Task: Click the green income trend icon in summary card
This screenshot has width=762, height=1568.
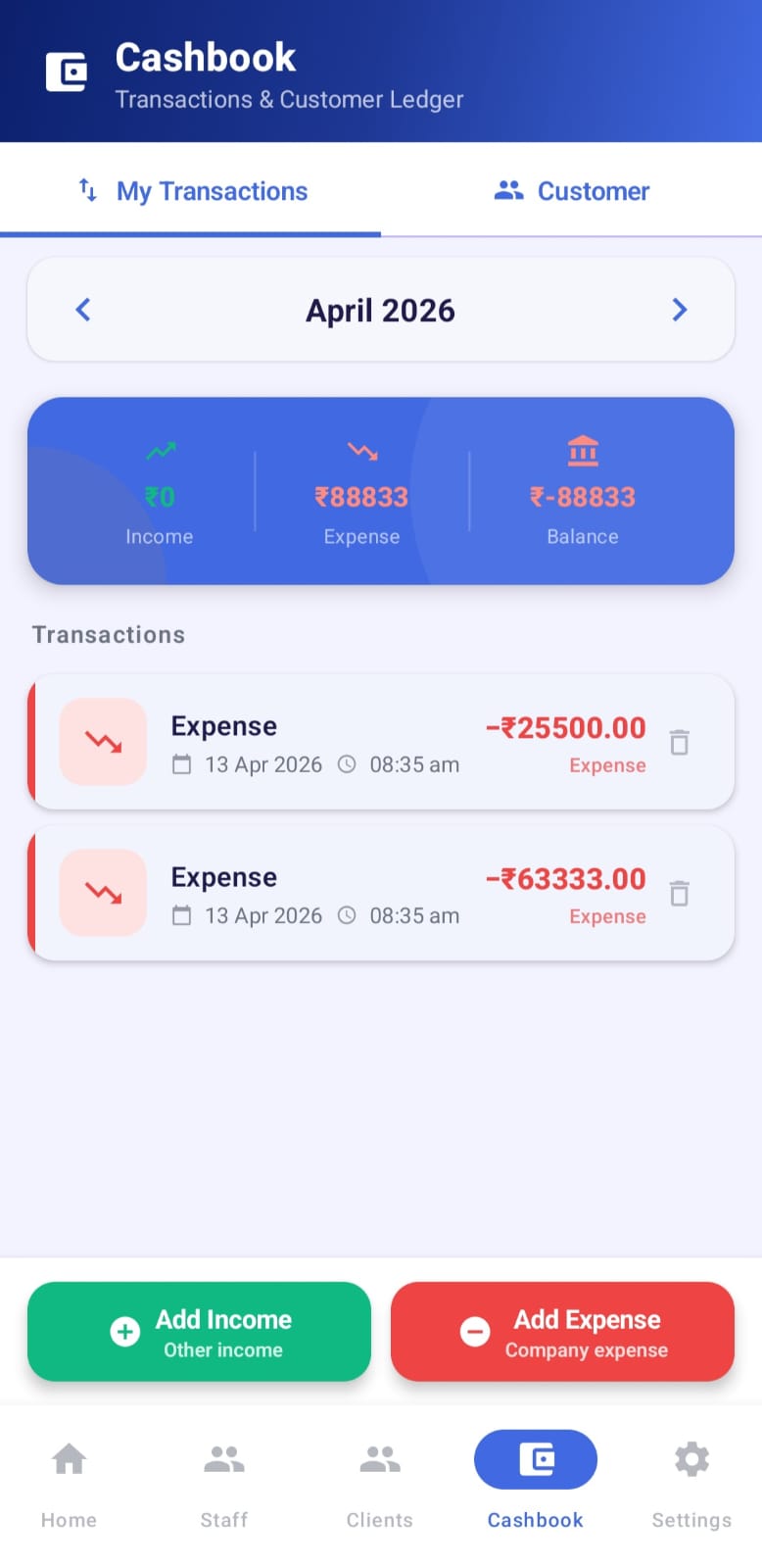Action: click(159, 452)
